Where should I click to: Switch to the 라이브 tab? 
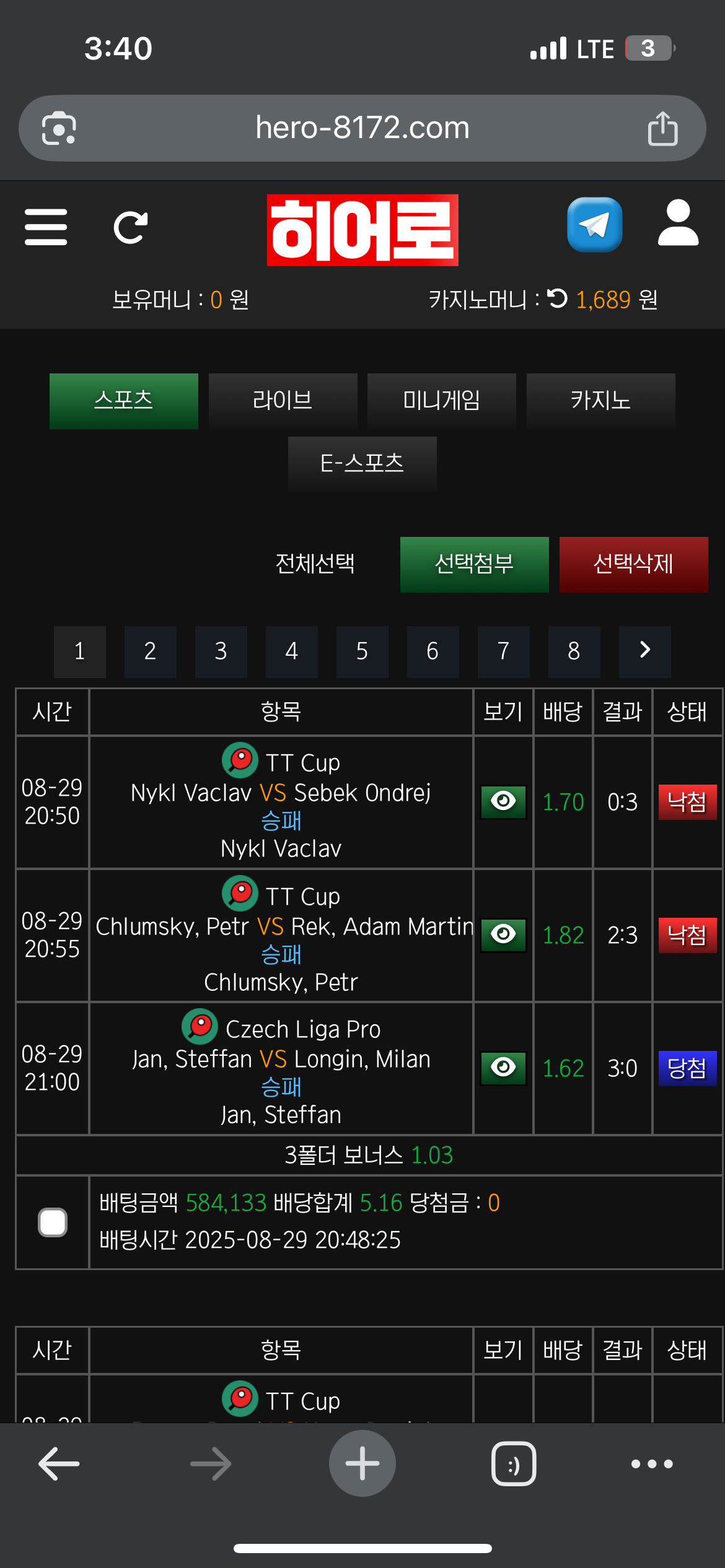(283, 401)
